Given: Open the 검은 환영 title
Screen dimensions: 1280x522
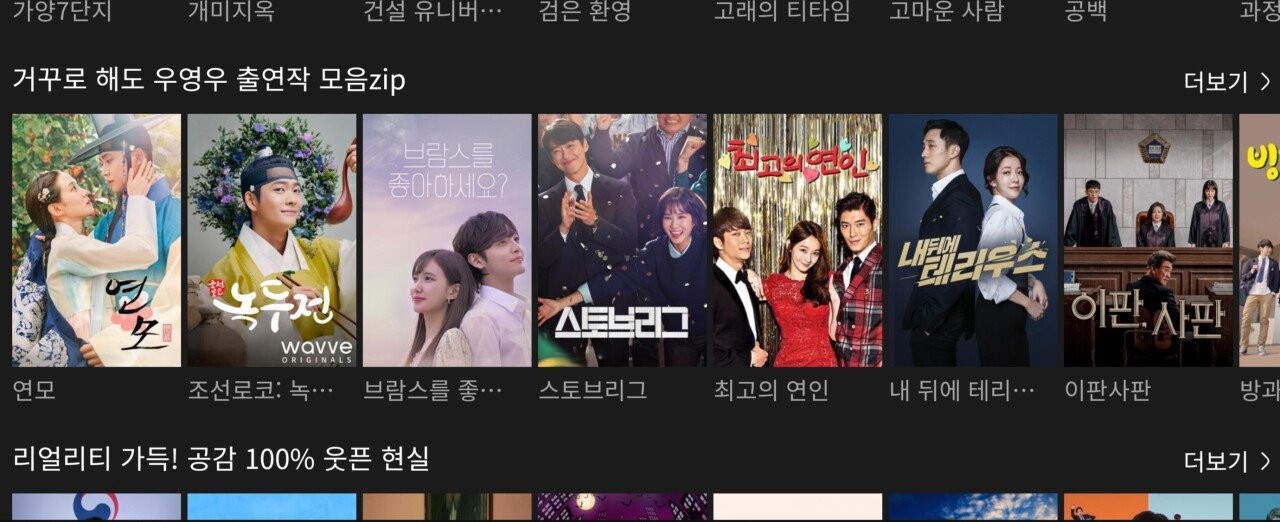Looking at the screenshot, I should click(x=585, y=12).
